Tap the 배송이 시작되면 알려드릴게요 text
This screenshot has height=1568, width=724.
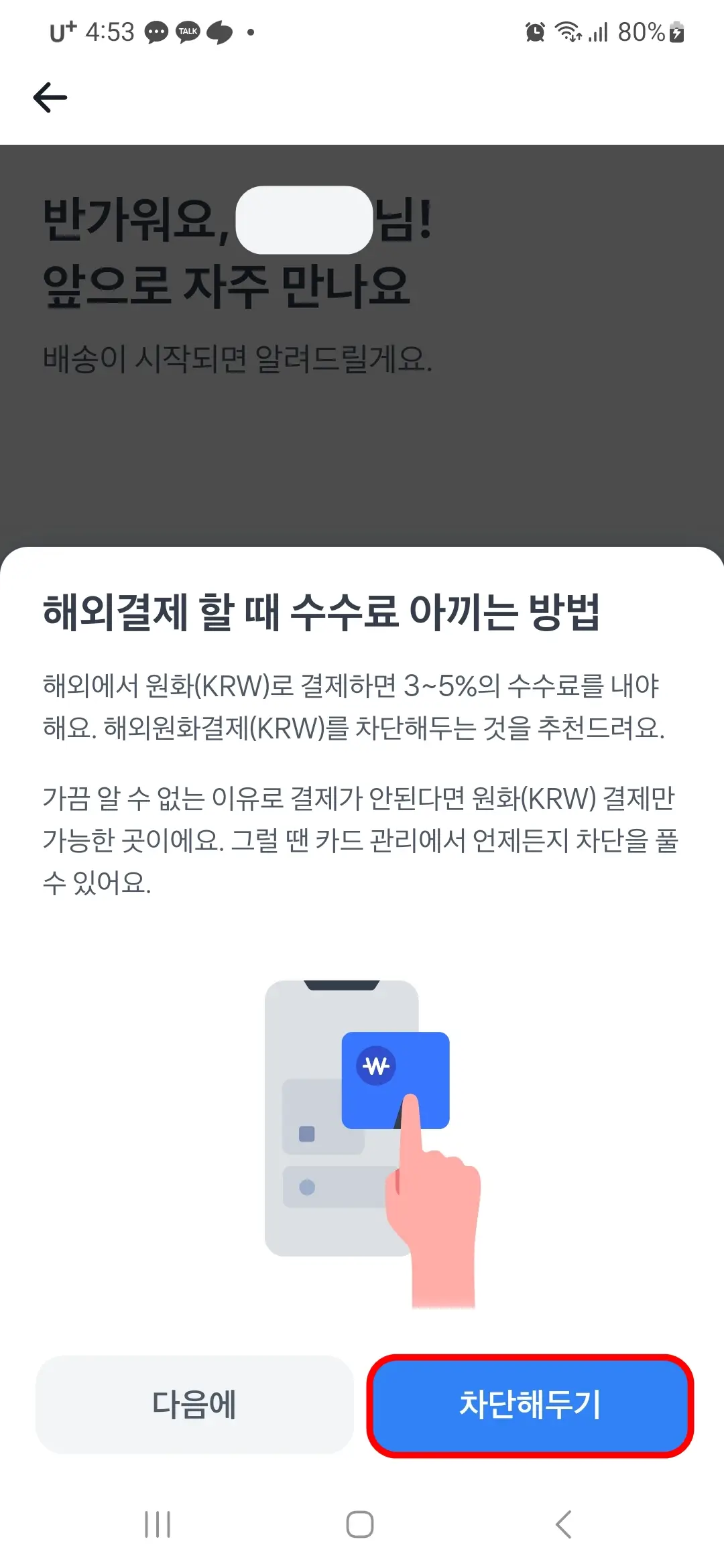237,358
